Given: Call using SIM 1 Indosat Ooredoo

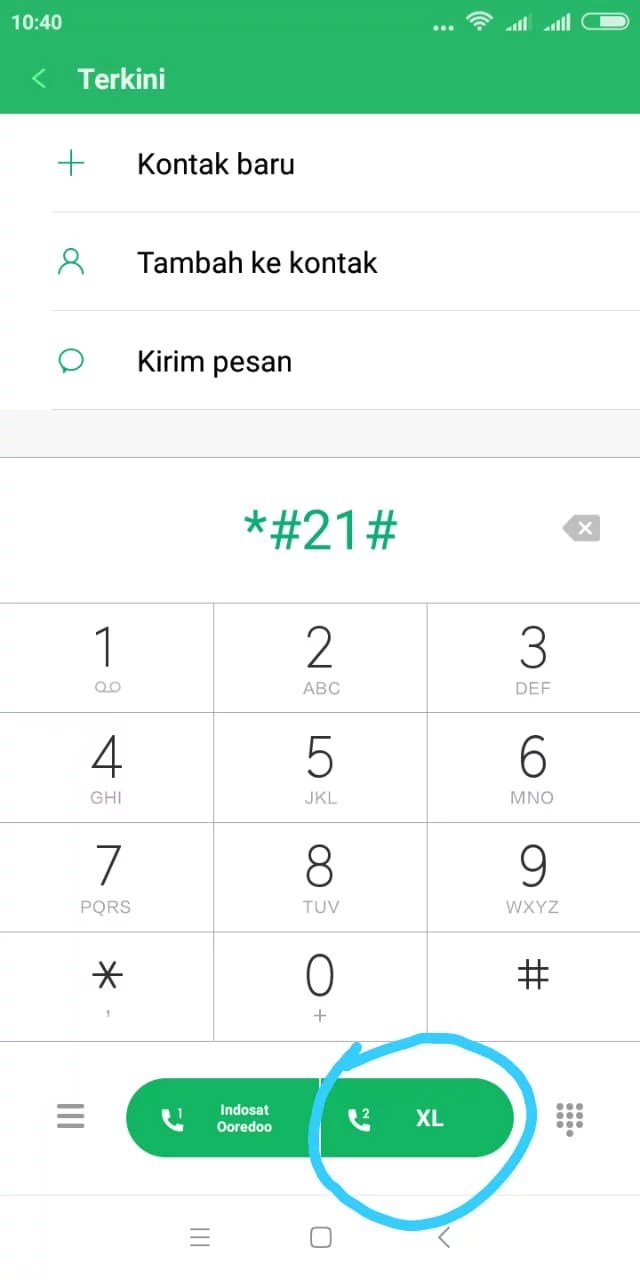Looking at the screenshot, I should tap(222, 1118).
